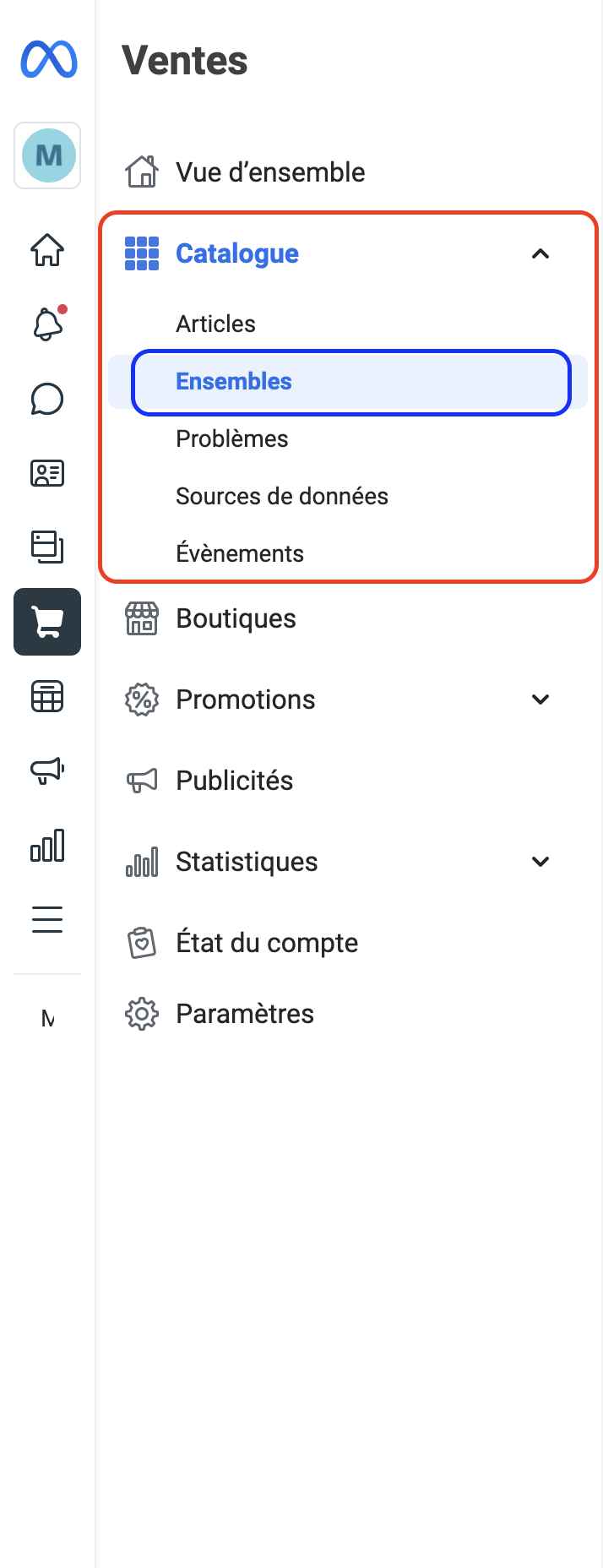Open Vue d'ensemble
Viewport: 603px width, 1568px height.
coord(269,172)
